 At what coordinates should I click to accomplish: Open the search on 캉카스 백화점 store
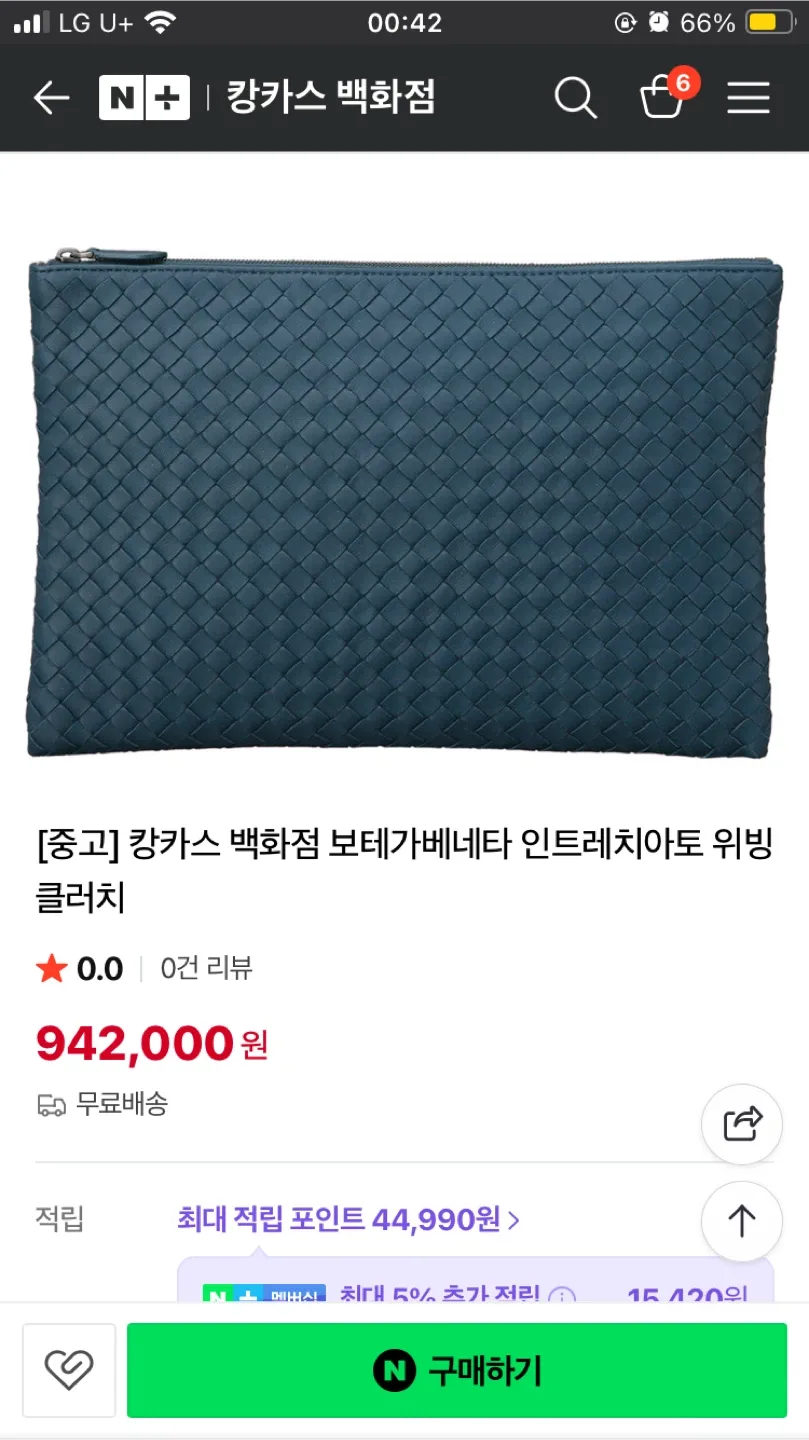click(575, 97)
